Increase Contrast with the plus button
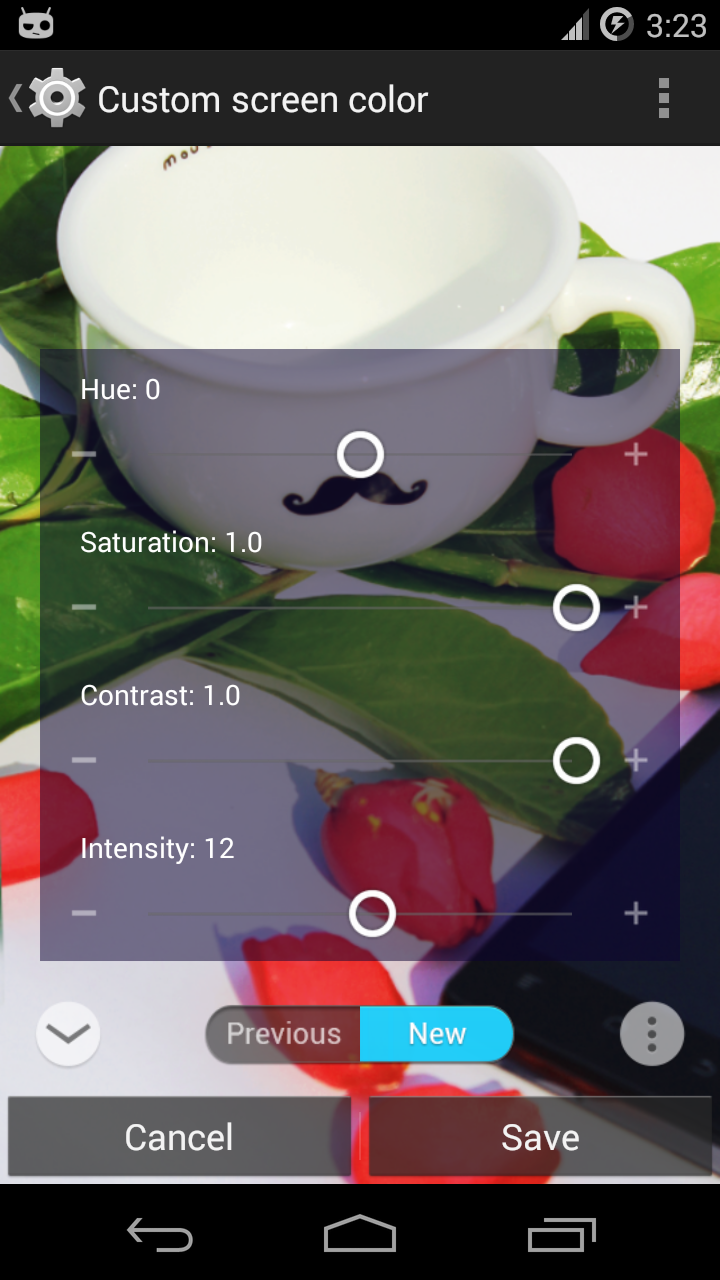Image resolution: width=720 pixels, height=1280 pixels. click(636, 760)
